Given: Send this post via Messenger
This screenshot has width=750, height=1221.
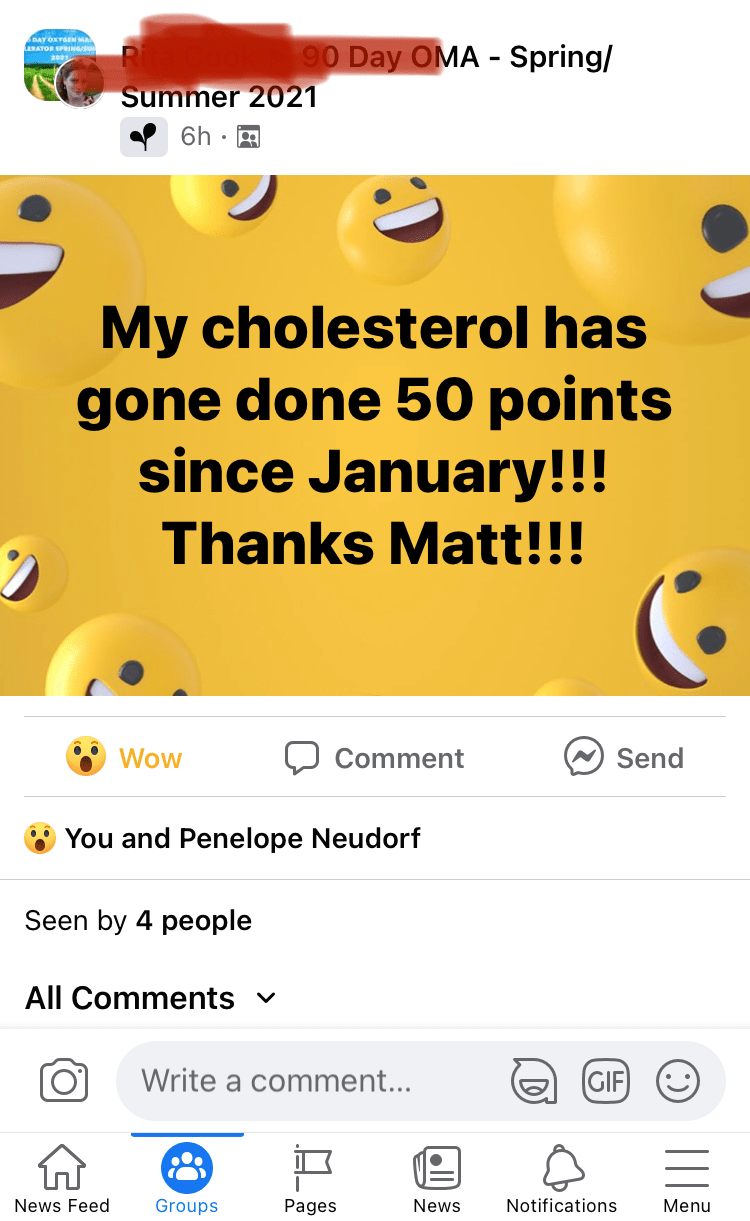Looking at the screenshot, I should click(x=624, y=758).
